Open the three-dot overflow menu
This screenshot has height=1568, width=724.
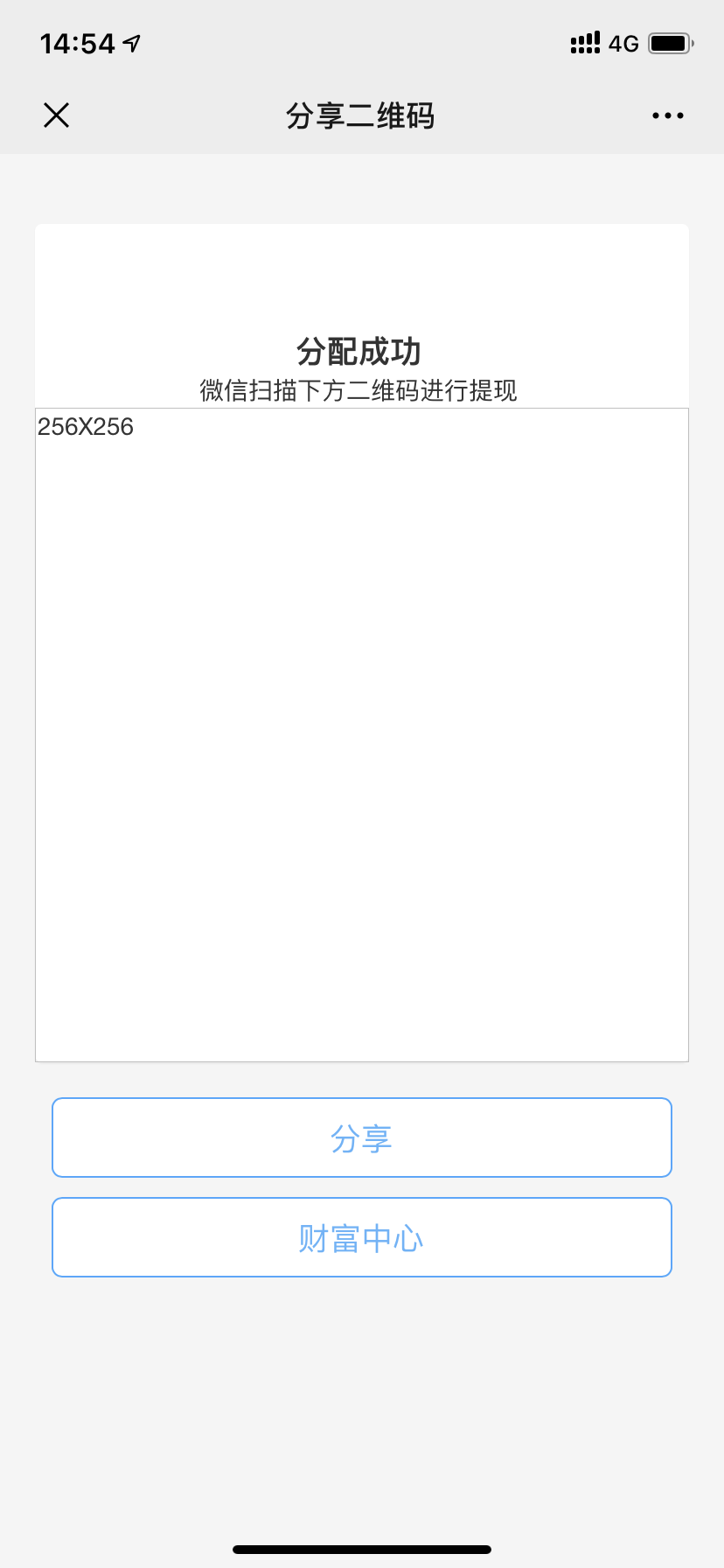pyautogui.click(x=667, y=115)
